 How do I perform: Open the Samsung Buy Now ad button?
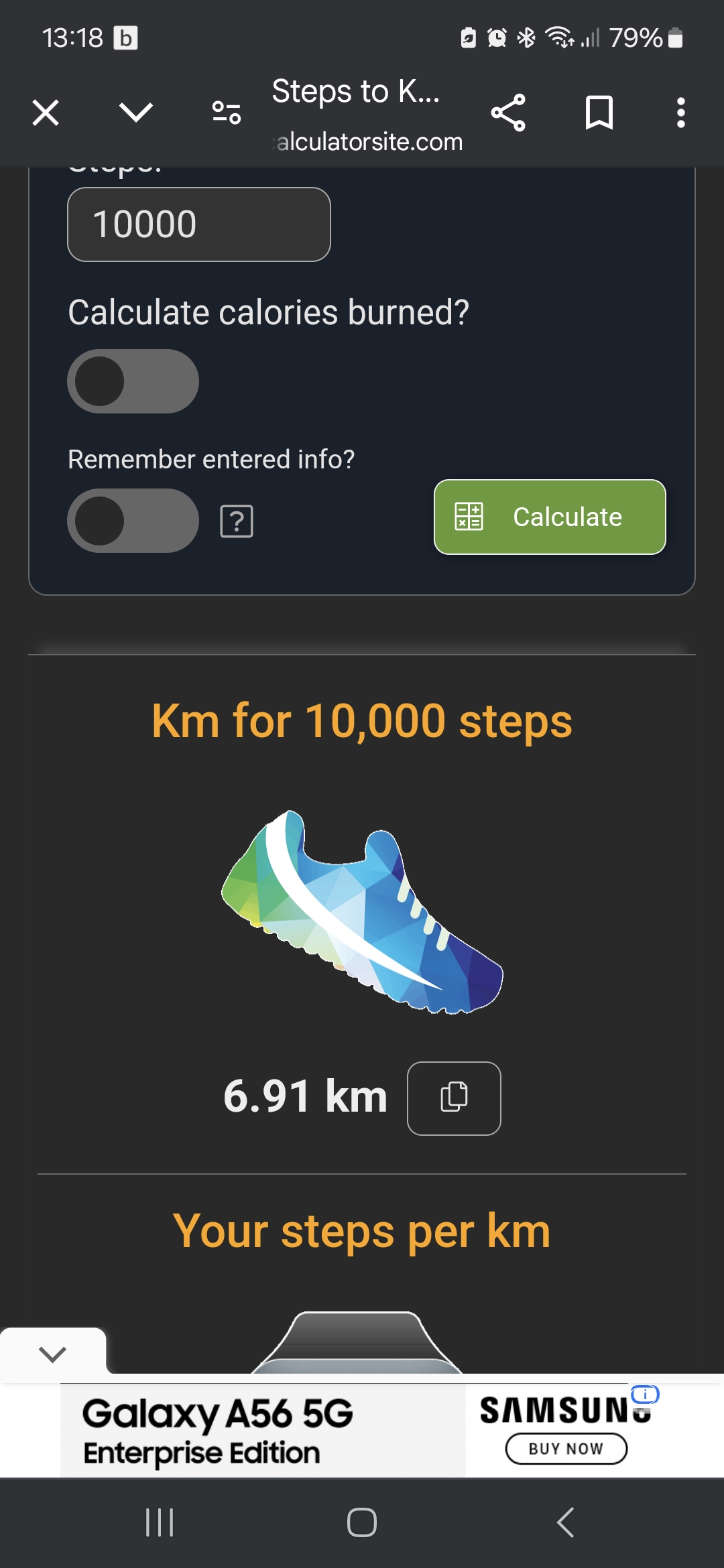click(566, 1449)
